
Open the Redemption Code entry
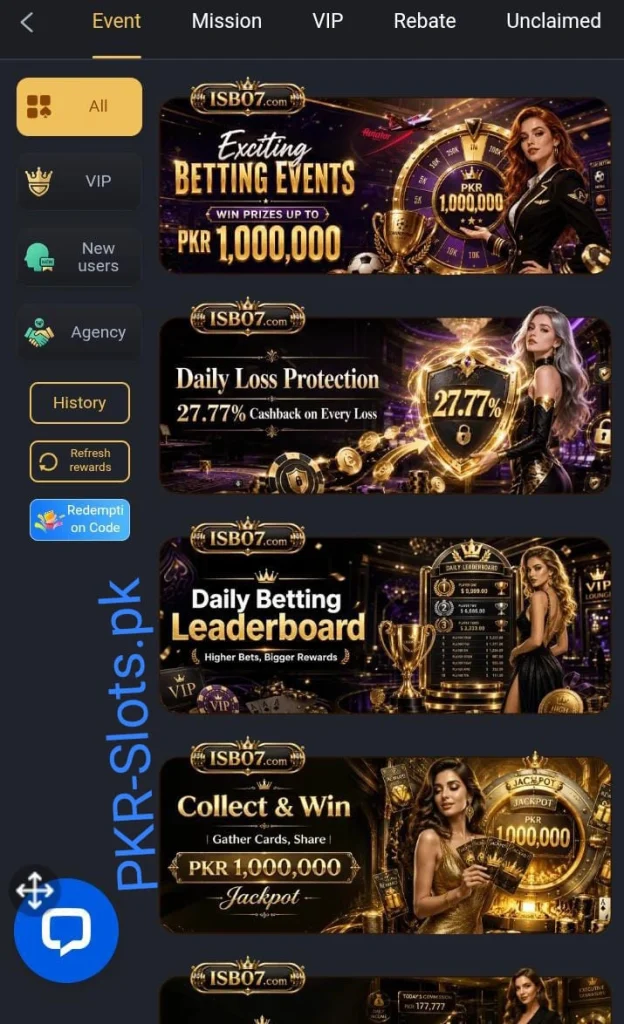pos(80,520)
